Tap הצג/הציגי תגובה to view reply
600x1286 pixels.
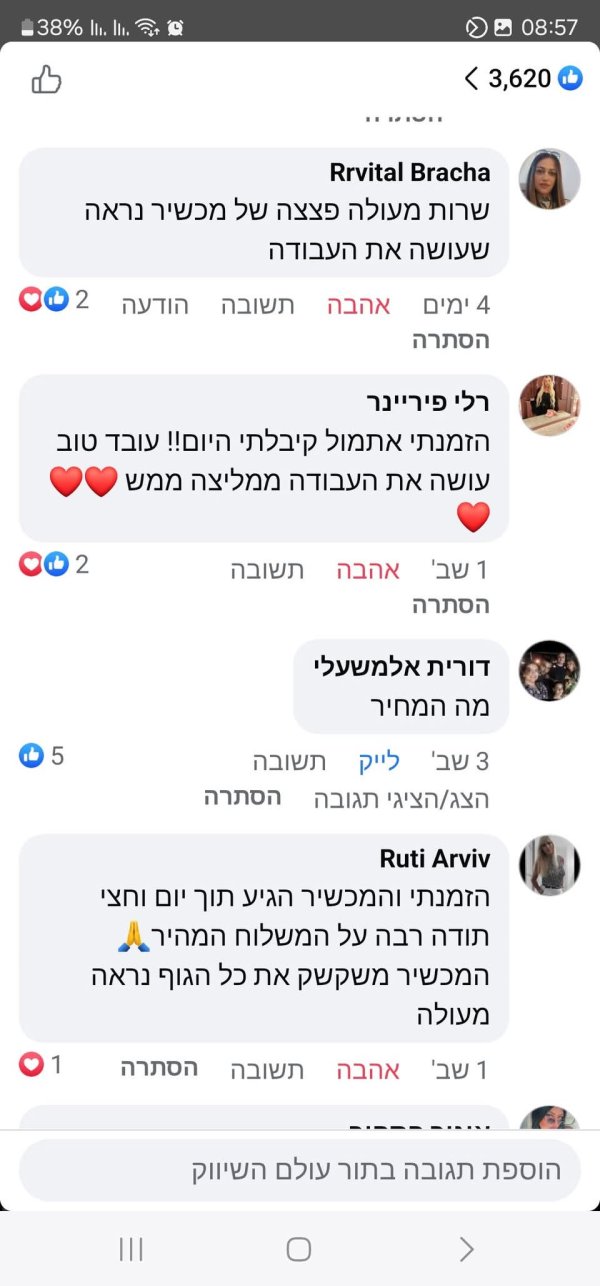401,798
